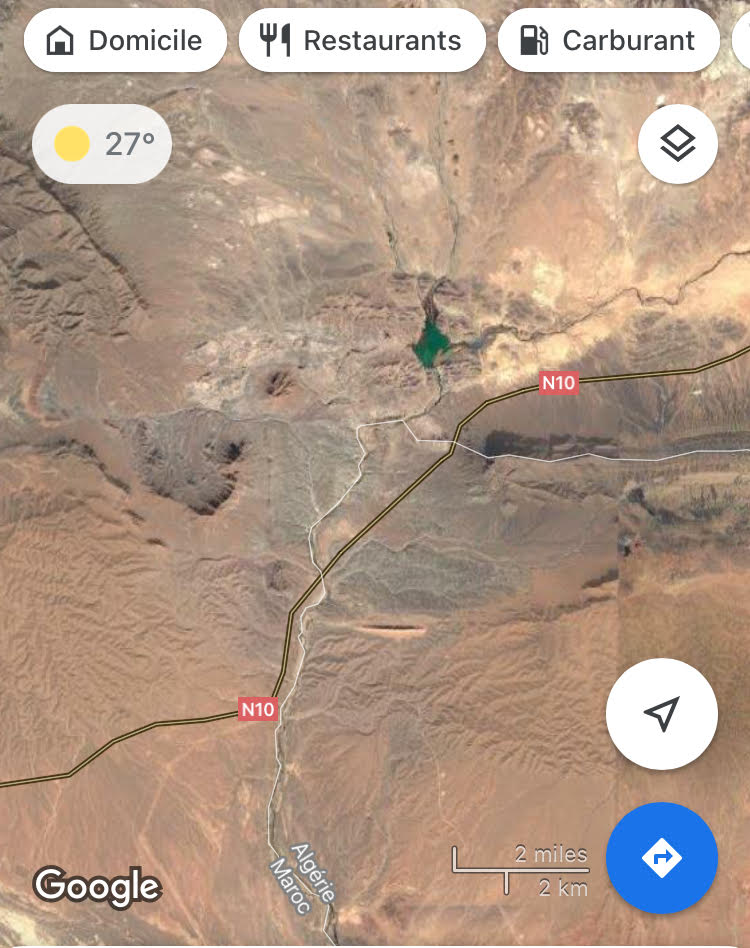The height and width of the screenshot is (948, 750).
Task: Open the 27° weather widget
Action: click(102, 144)
